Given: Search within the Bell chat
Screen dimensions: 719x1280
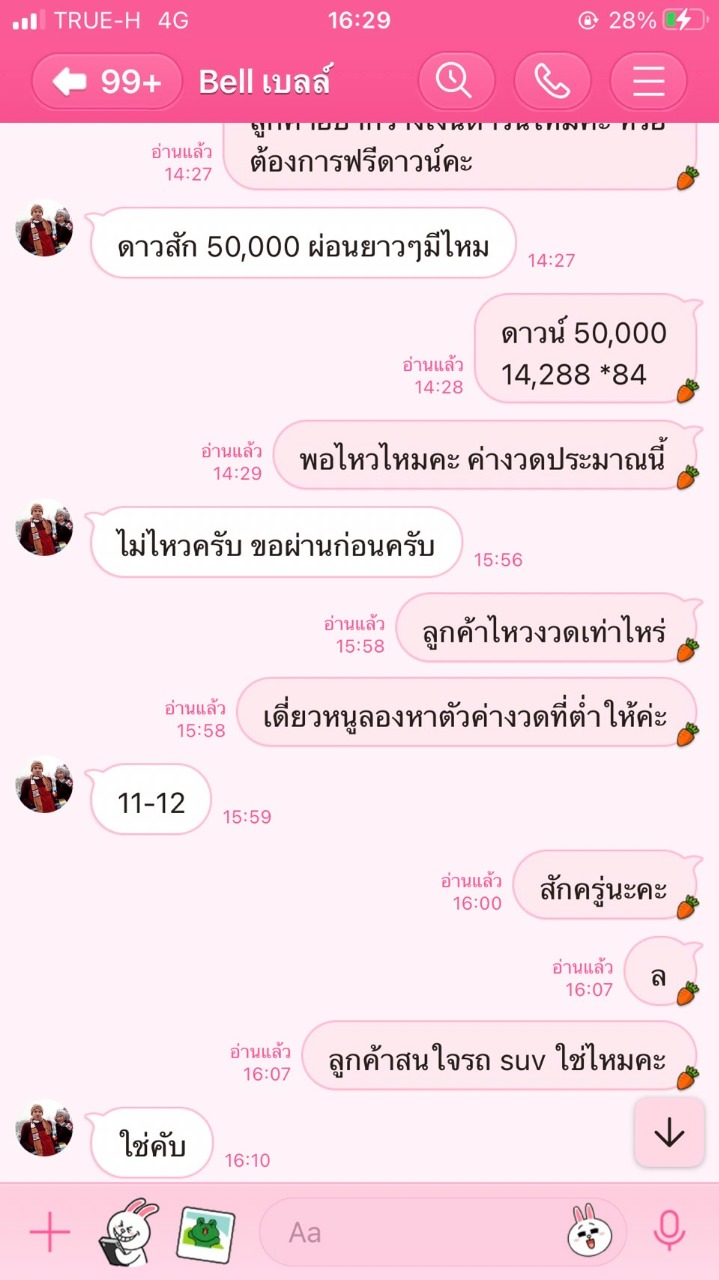Looking at the screenshot, I should point(456,81).
